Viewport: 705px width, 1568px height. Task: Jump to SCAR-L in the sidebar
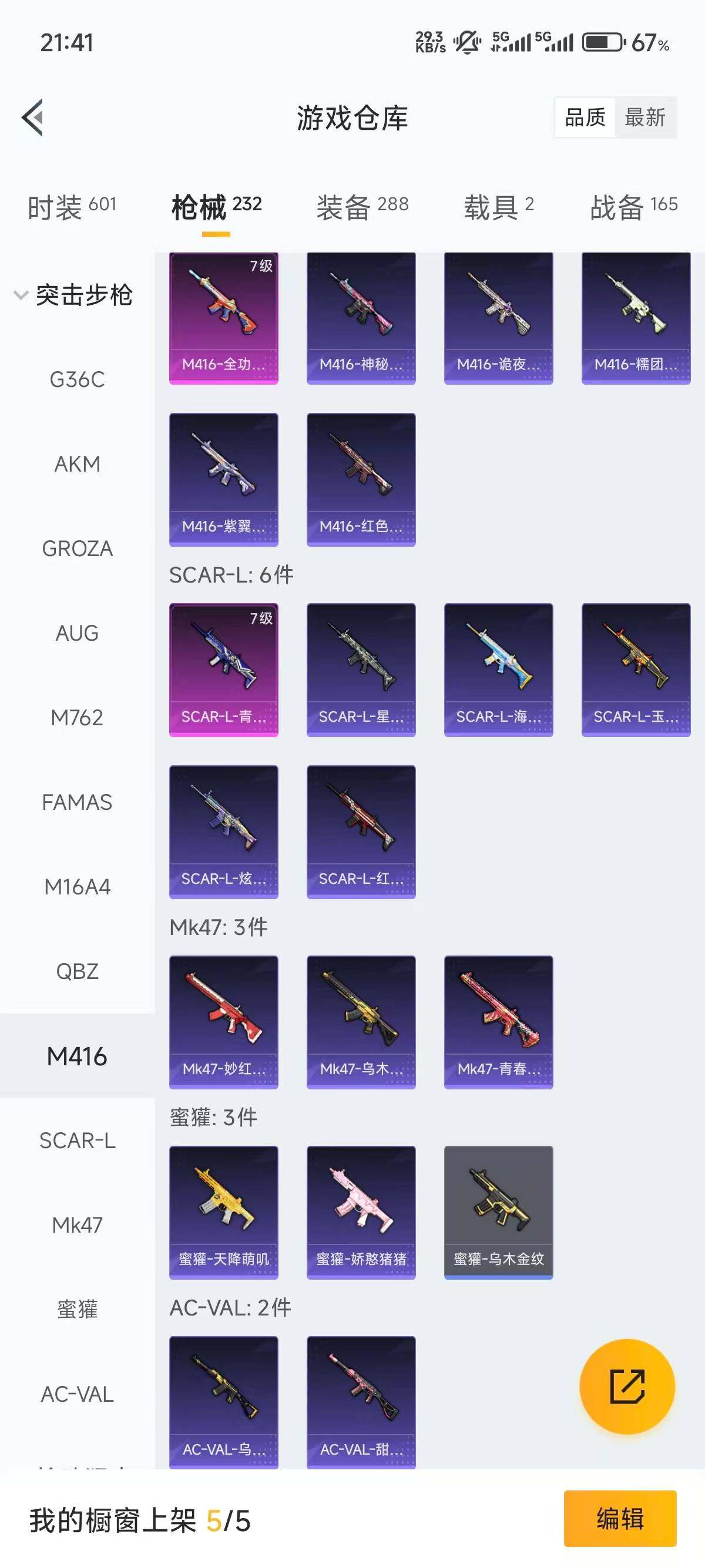78,1140
